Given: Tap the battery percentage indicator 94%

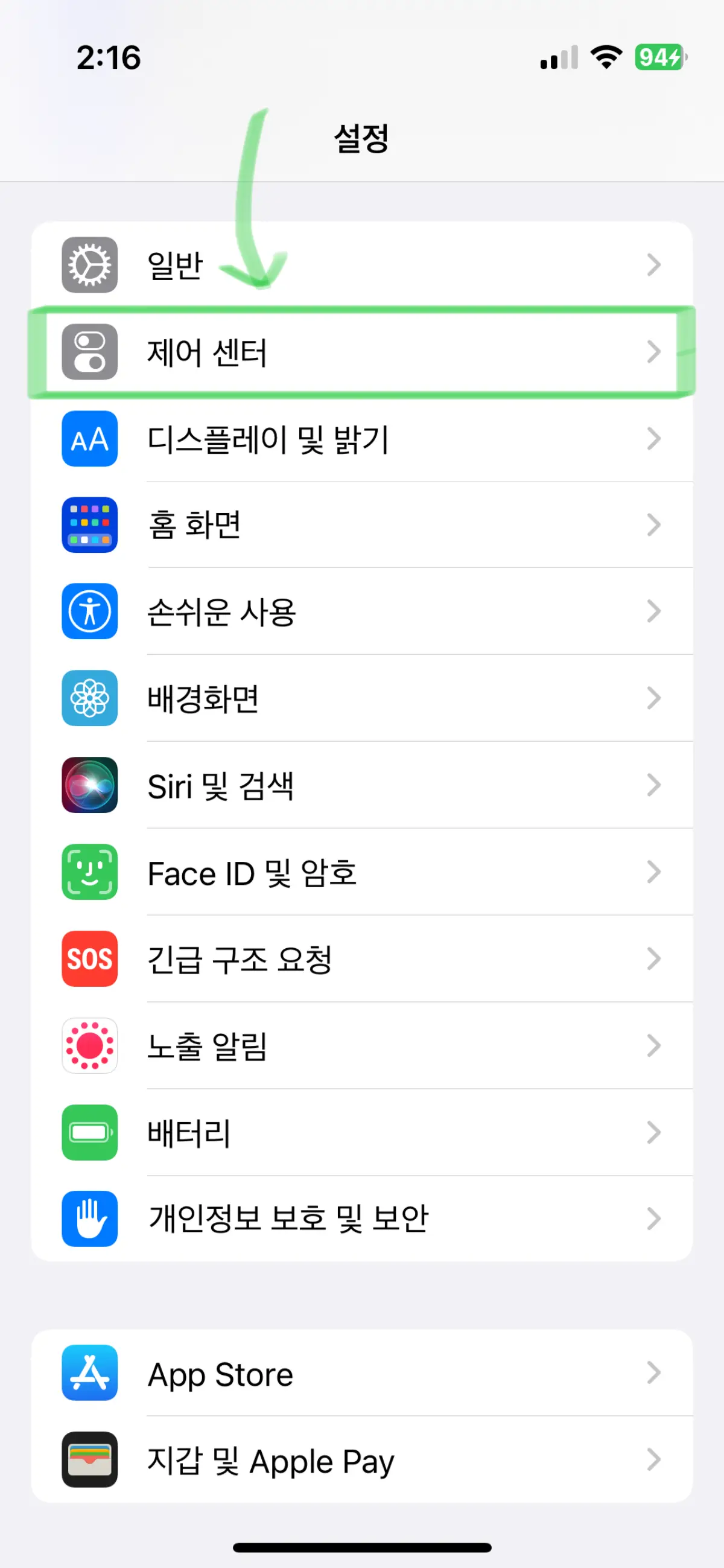Looking at the screenshot, I should 658,58.
